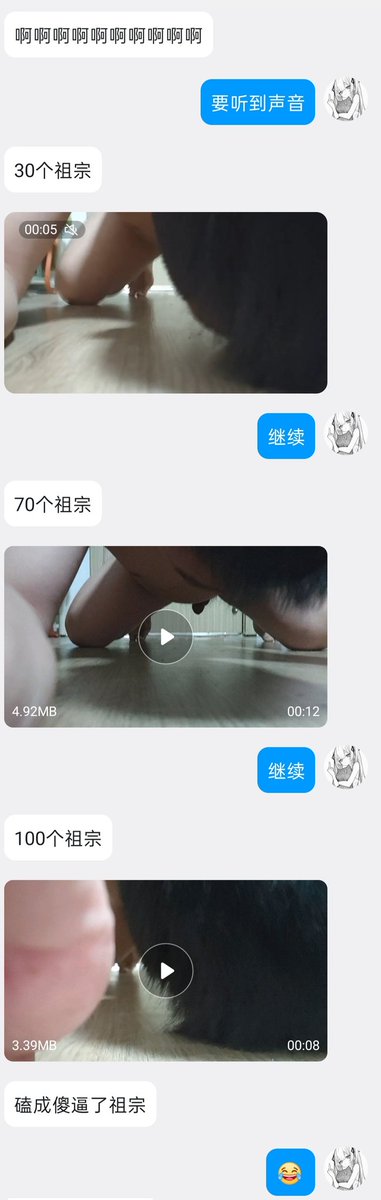This screenshot has width=381, height=1200.
Task: Open sender avatar beside the 要听到声音 message
Action: point(348,101)
